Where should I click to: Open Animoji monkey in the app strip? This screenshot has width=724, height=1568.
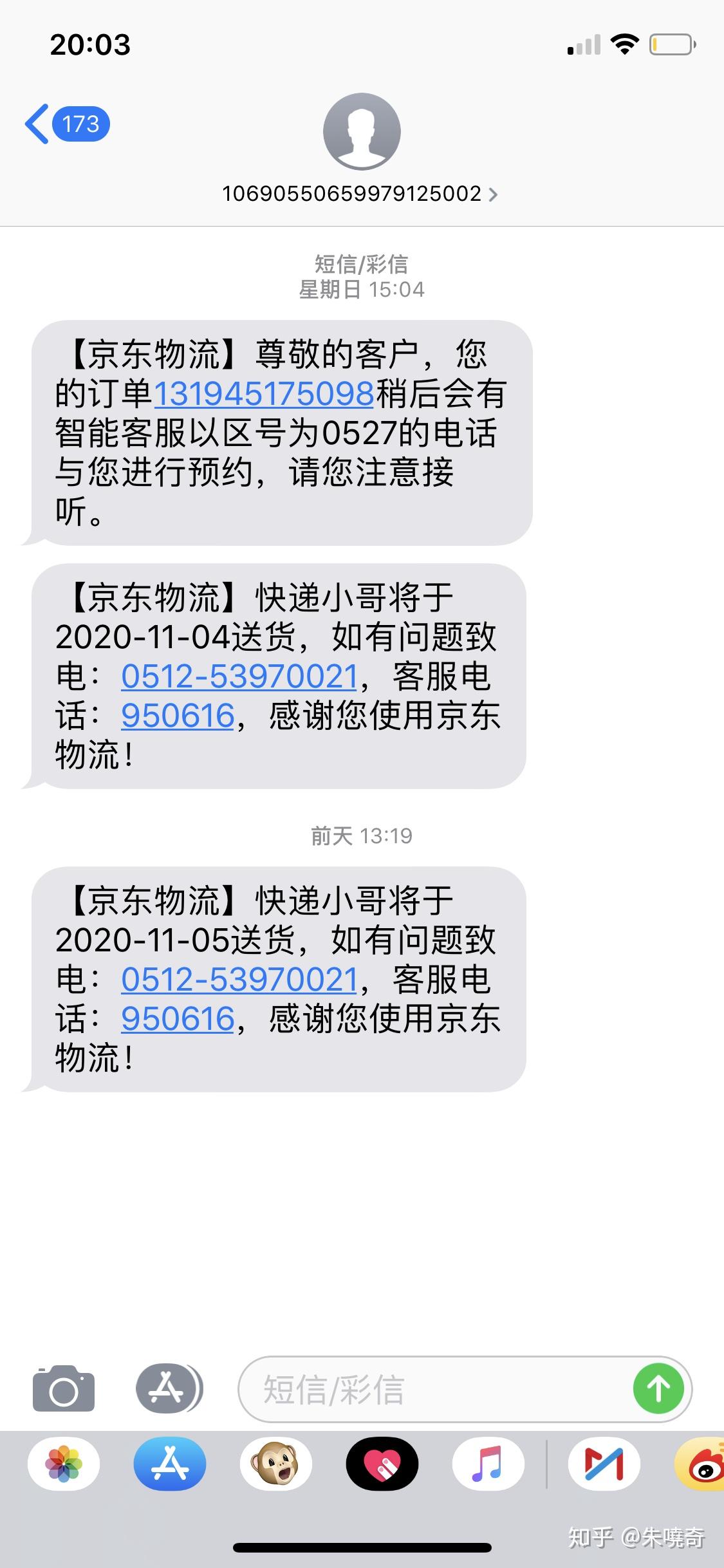pos(276,1464)
